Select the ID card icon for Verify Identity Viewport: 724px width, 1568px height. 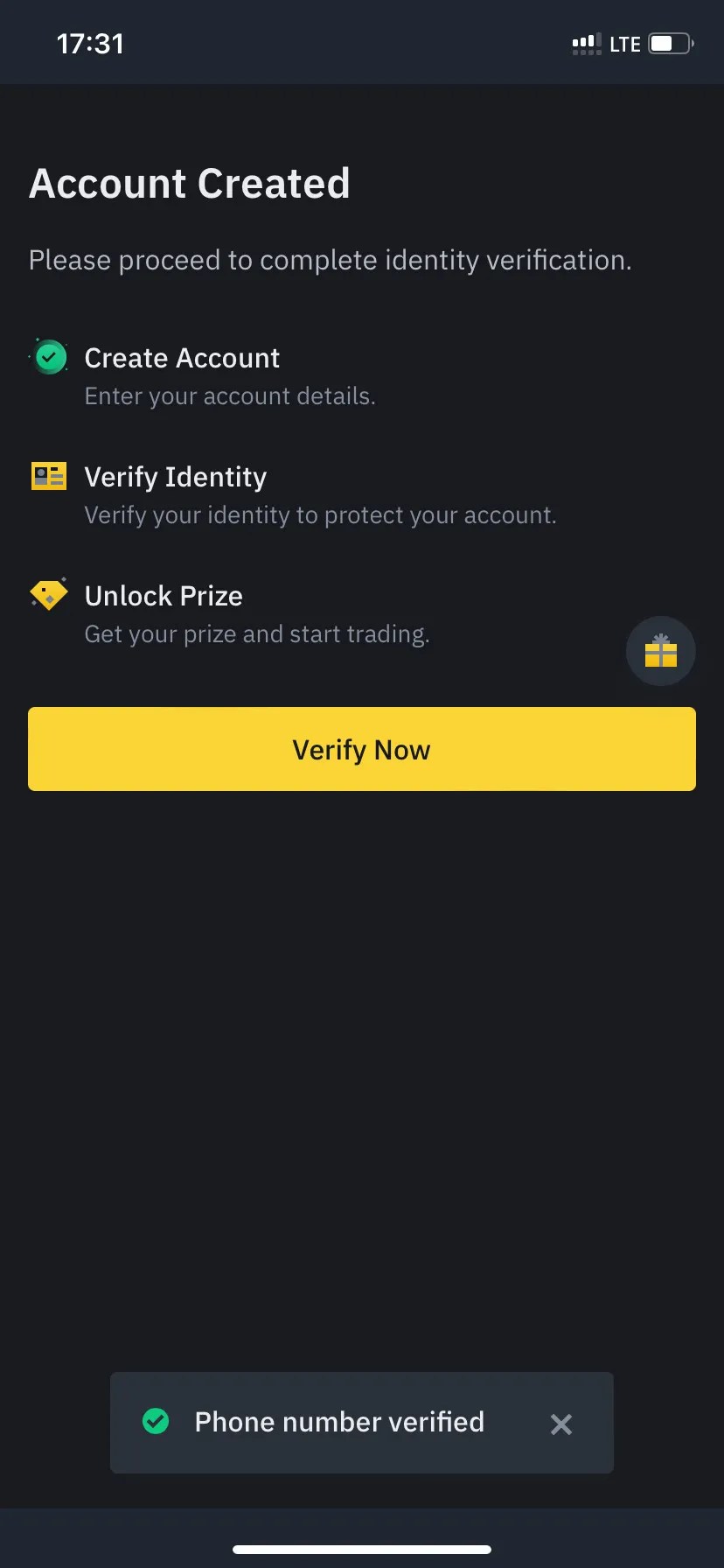click(x=49, y=475)
